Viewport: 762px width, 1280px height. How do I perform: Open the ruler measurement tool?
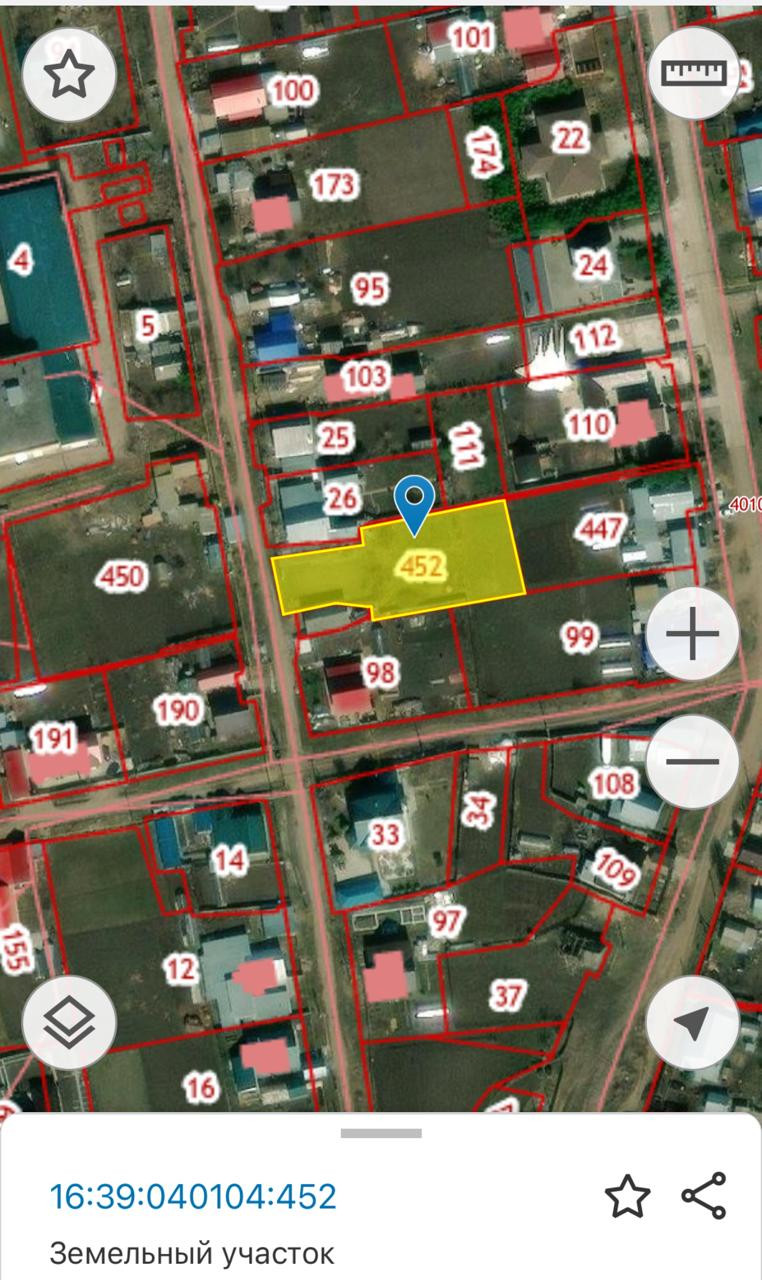click(693, 73)
